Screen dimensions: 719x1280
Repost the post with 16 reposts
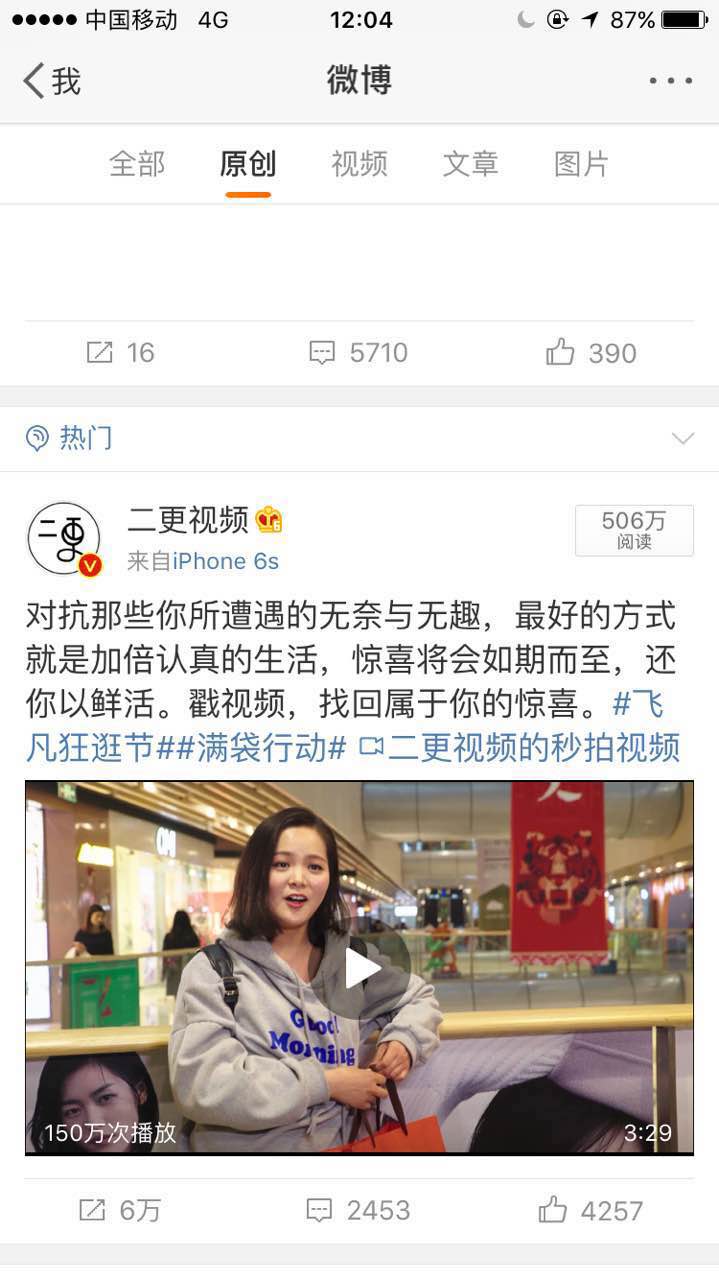coord(120,353)
